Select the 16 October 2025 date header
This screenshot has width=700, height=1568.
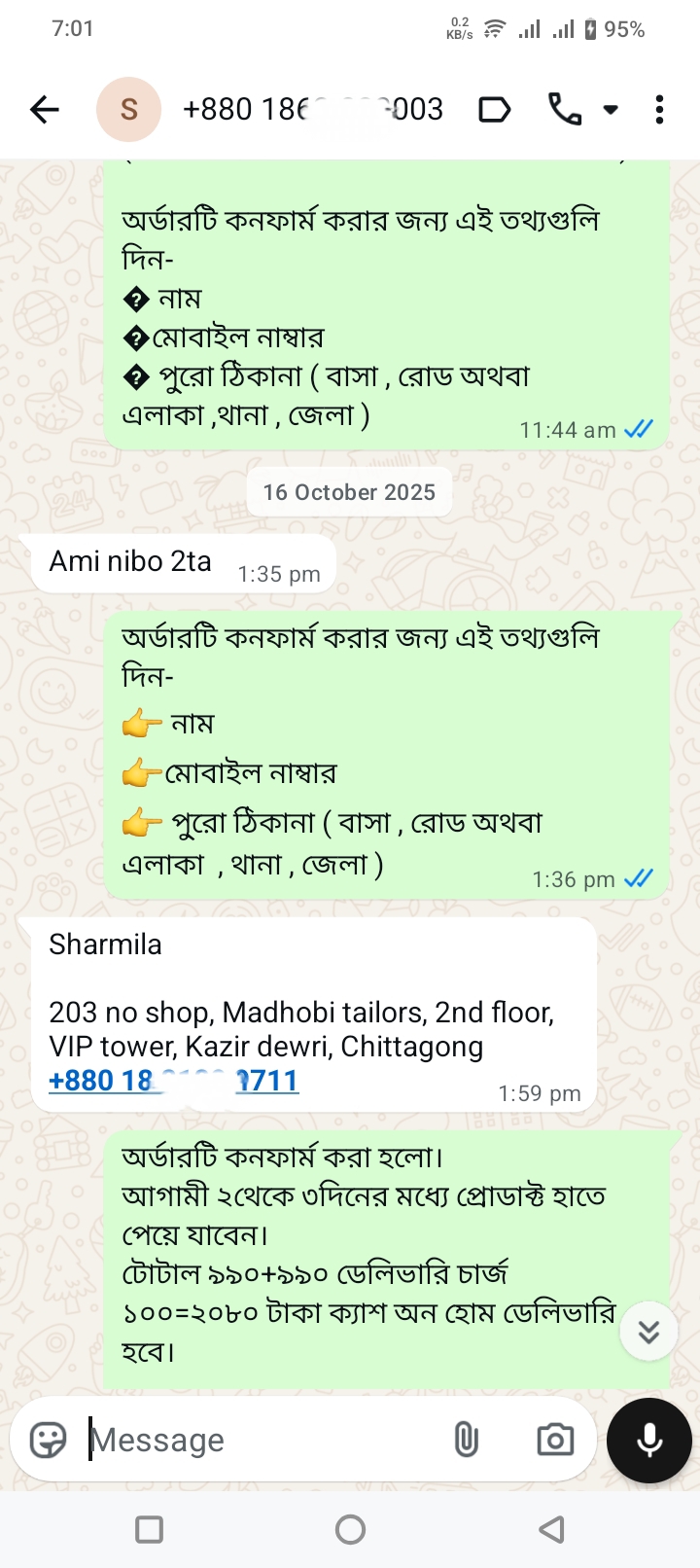[349, 491]
